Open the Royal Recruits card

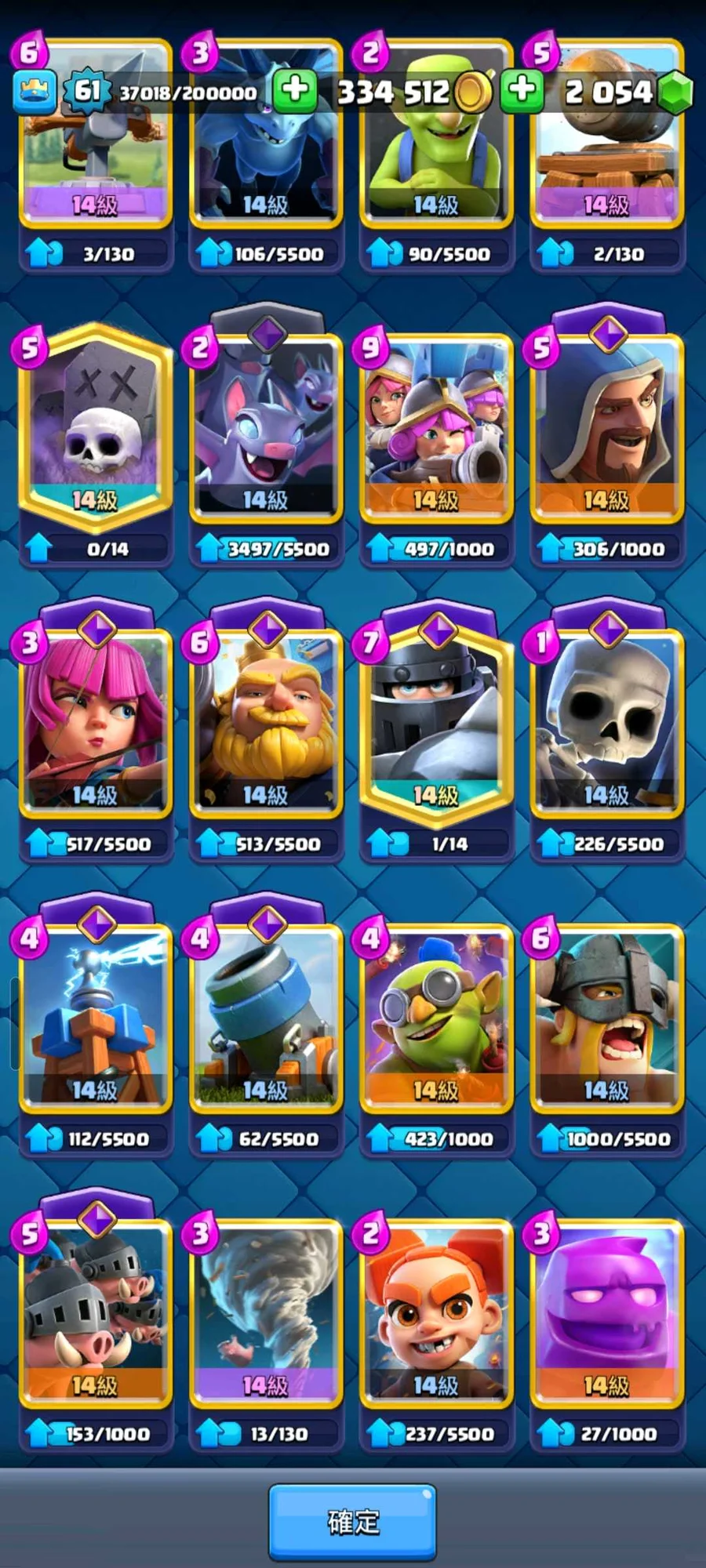pyautogui.click(x=436, y=427)
